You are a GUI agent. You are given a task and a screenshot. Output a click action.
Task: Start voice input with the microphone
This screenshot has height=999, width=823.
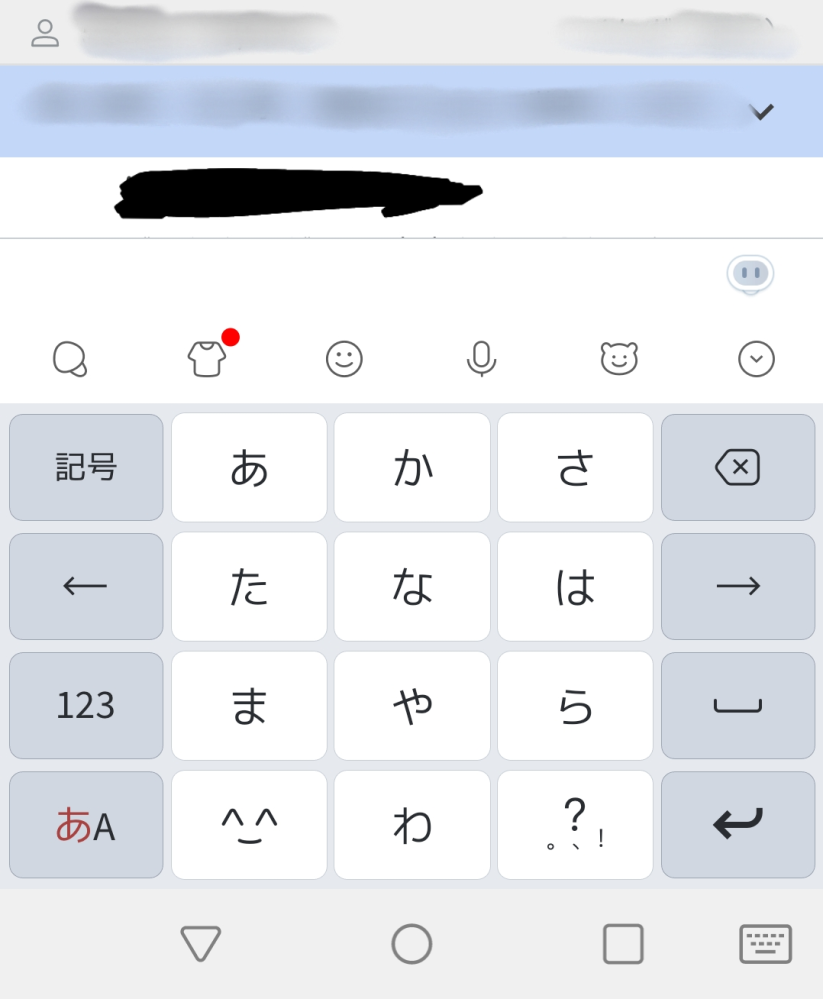coord(482,357)
